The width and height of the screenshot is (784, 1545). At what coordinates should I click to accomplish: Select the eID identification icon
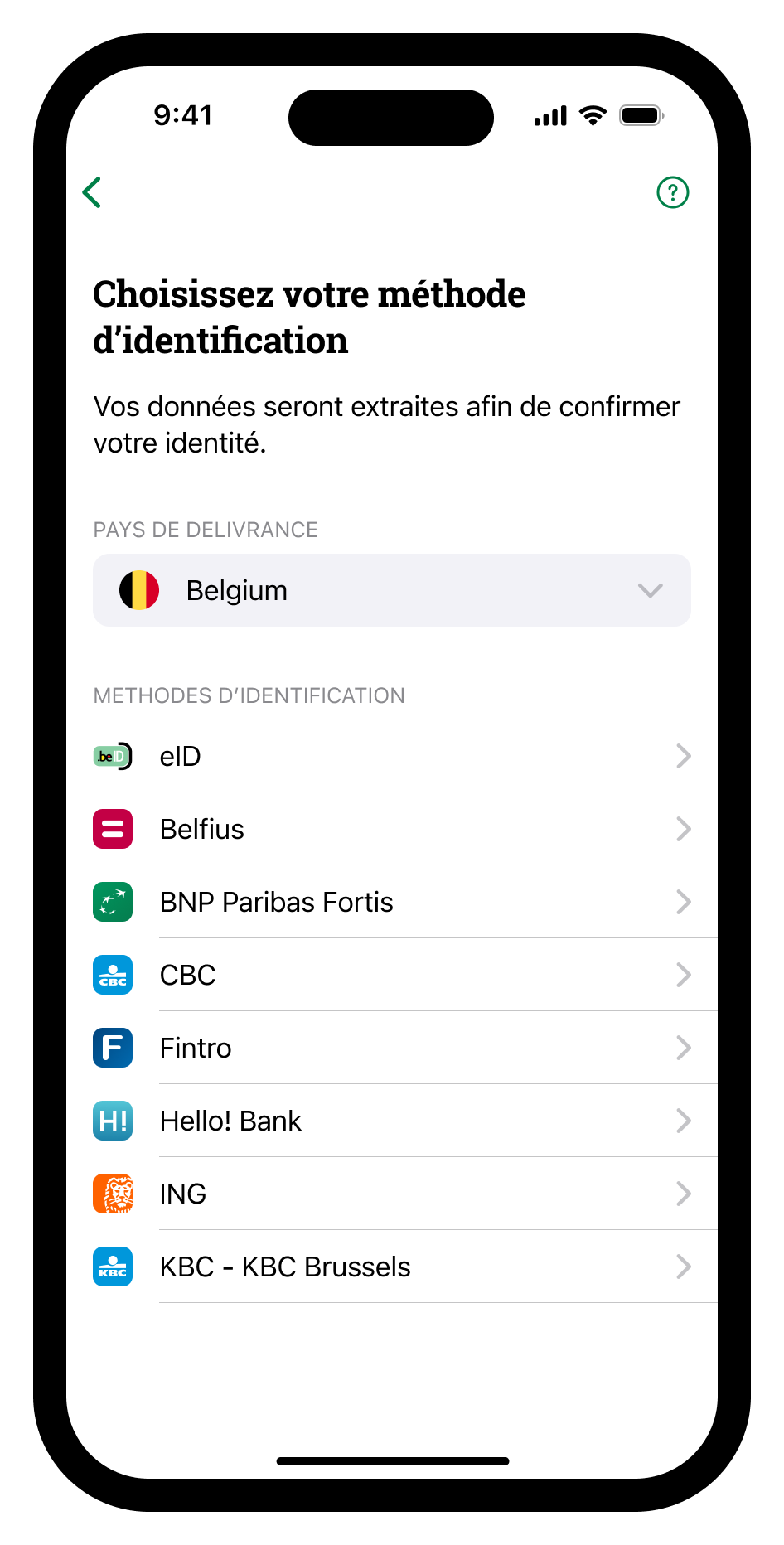click(112, 755)
